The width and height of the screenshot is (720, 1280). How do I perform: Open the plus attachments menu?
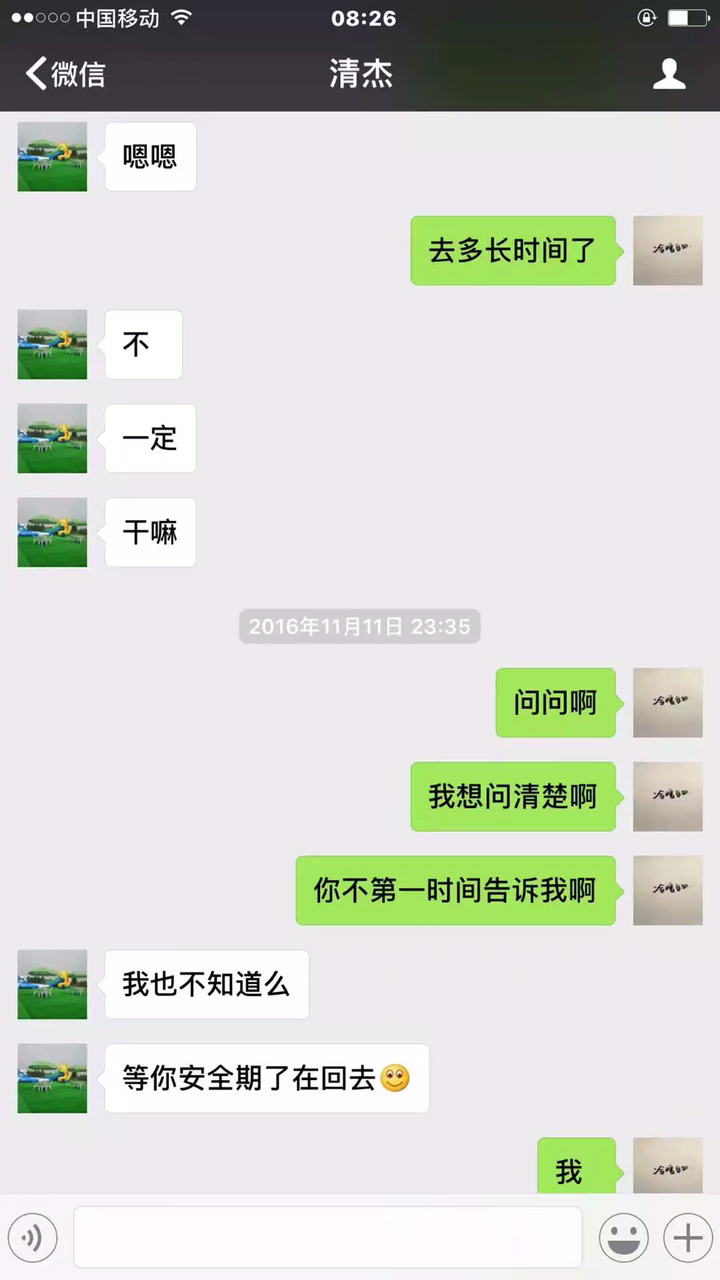click(x=687, y=1238)
